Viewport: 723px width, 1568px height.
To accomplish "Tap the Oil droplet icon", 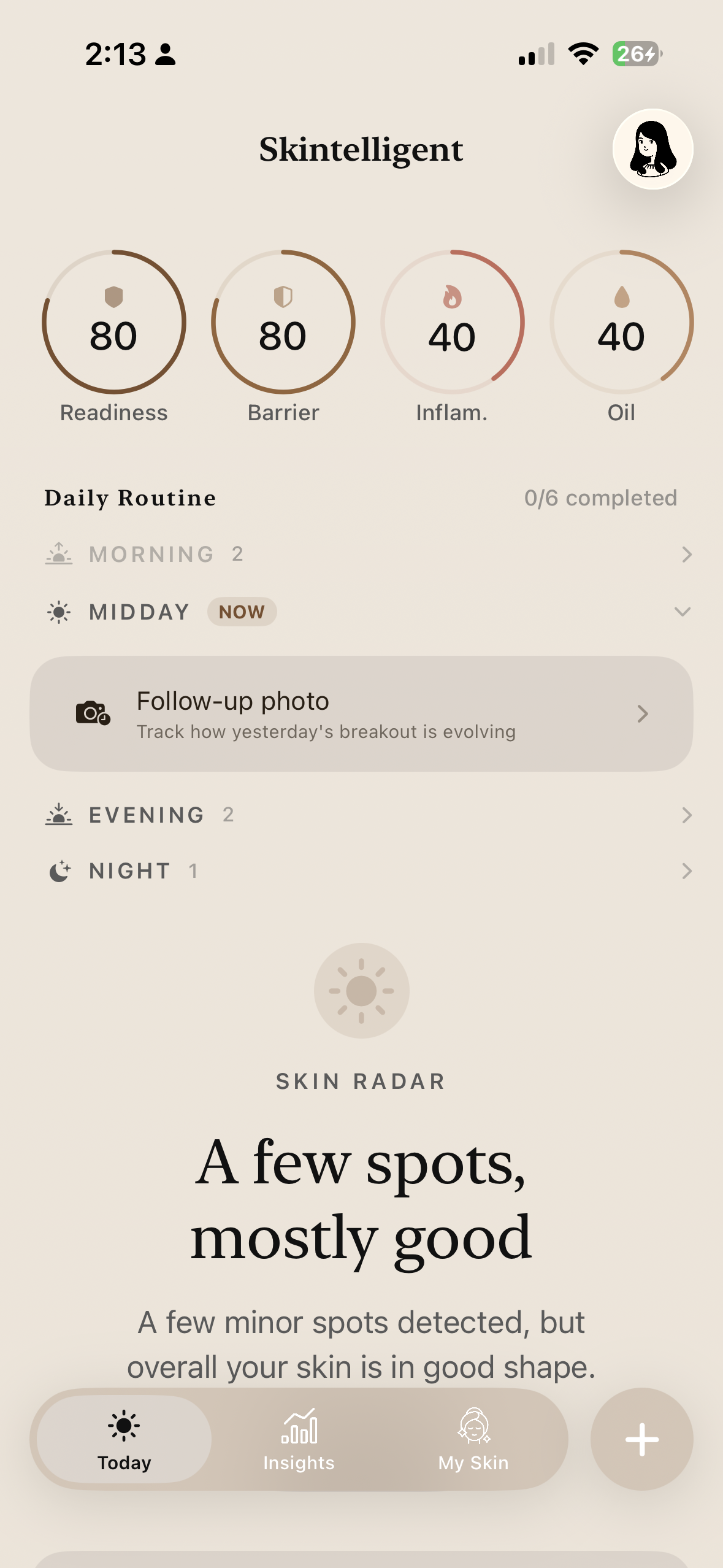I will point(622,297).
